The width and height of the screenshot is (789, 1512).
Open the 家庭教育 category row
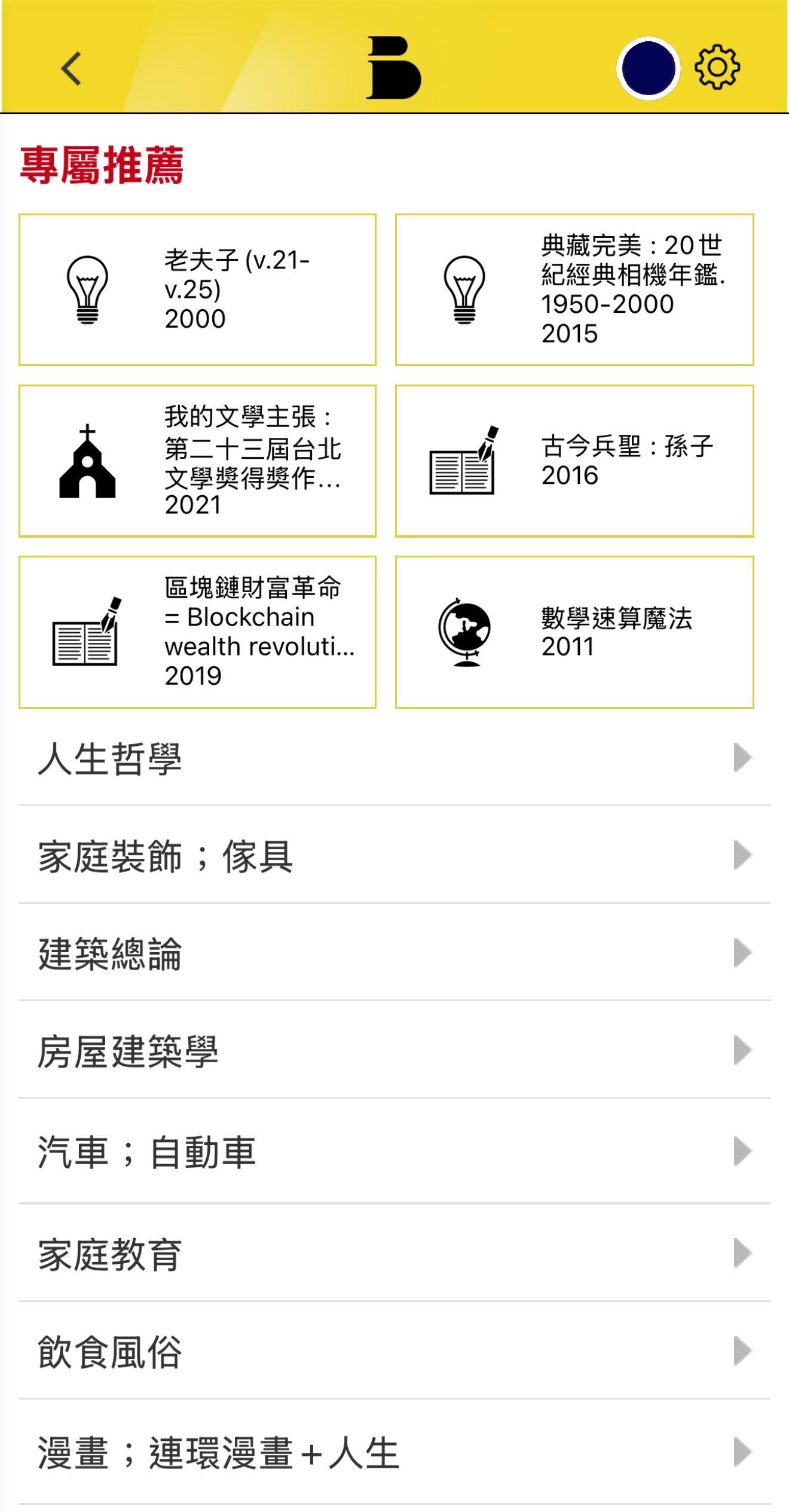coord(395,1254)
